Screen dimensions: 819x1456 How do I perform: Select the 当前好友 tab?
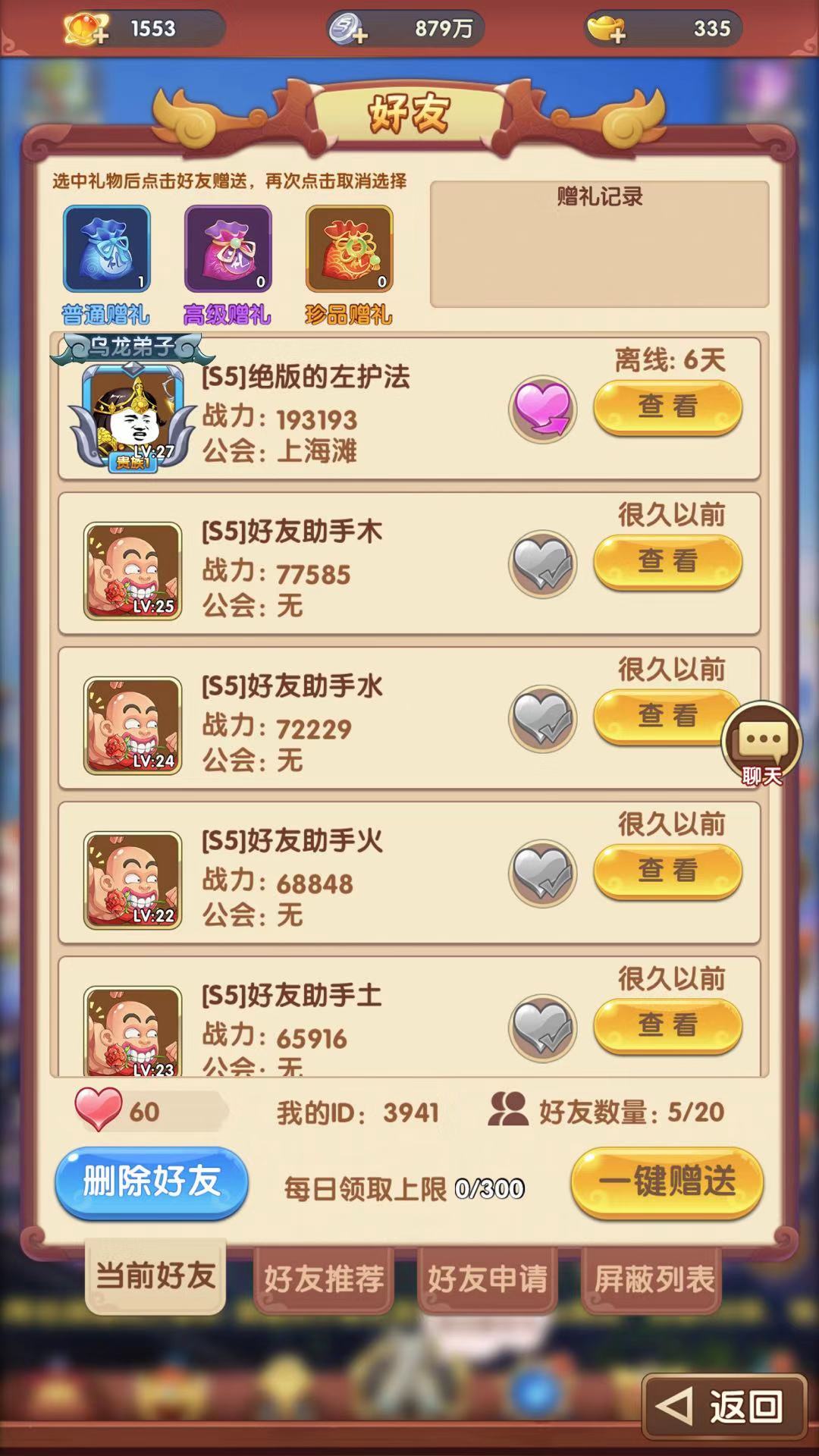click(x=155, y=1276)
